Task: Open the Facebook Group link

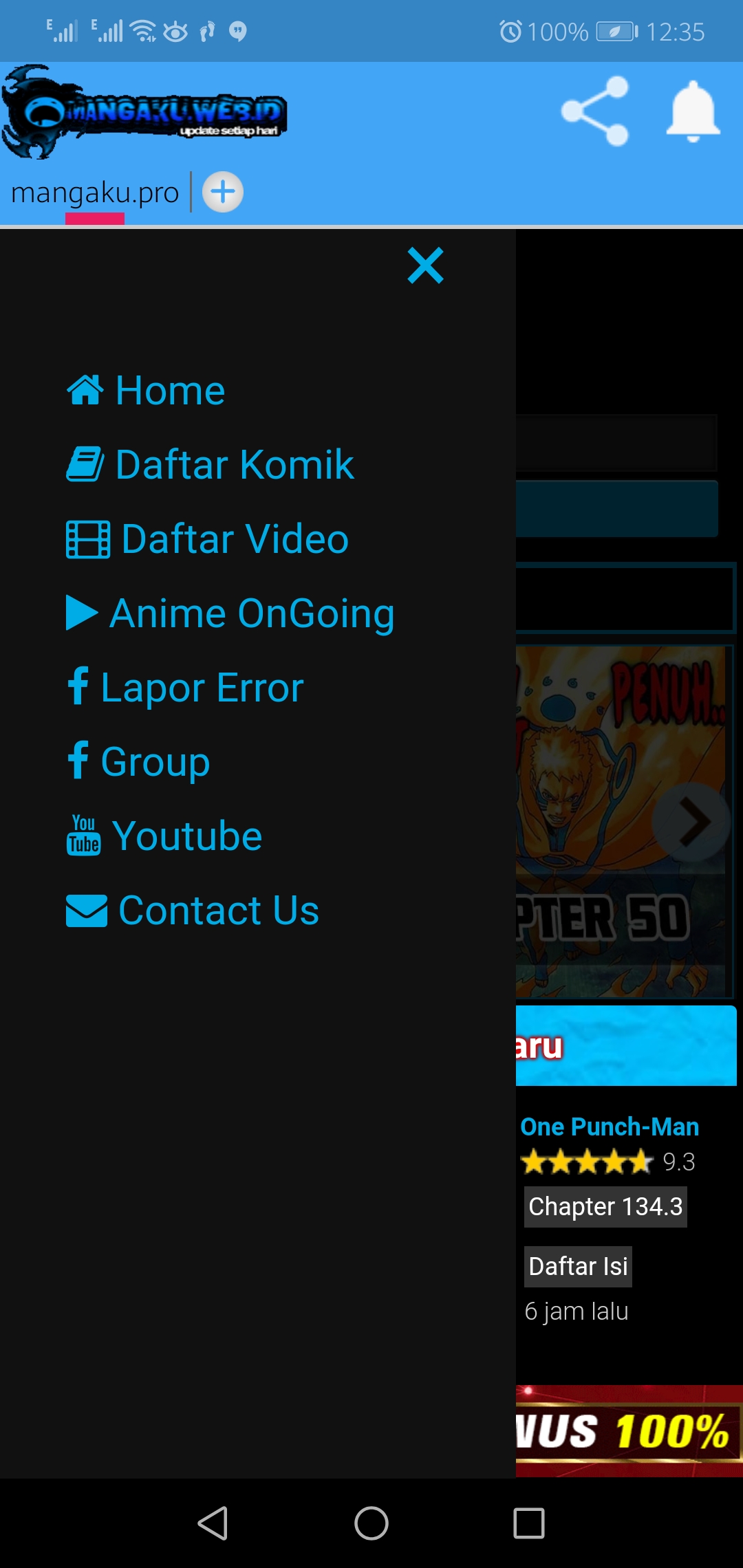Action: (139, 762)
